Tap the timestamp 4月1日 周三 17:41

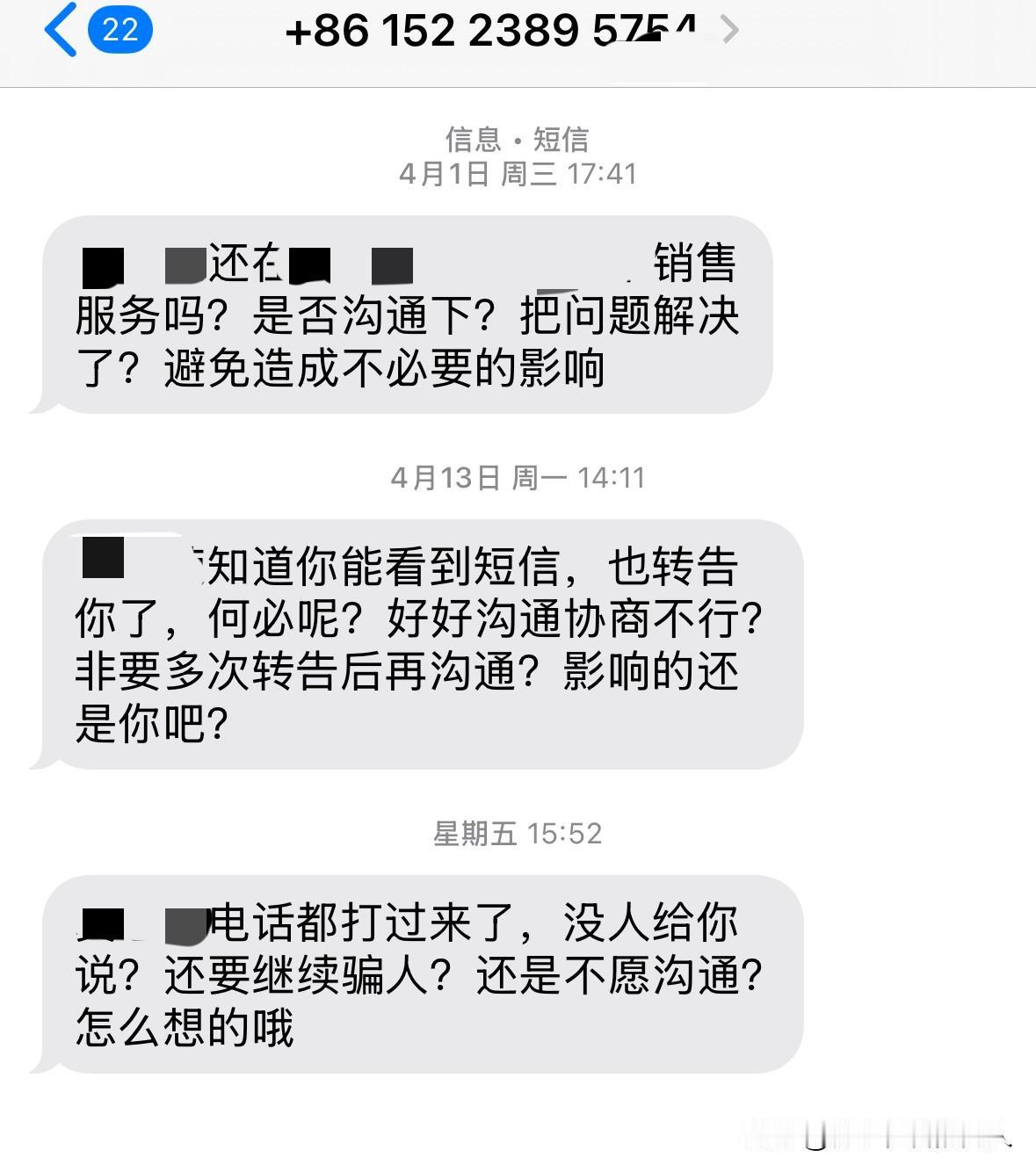(x=518, y=173)
